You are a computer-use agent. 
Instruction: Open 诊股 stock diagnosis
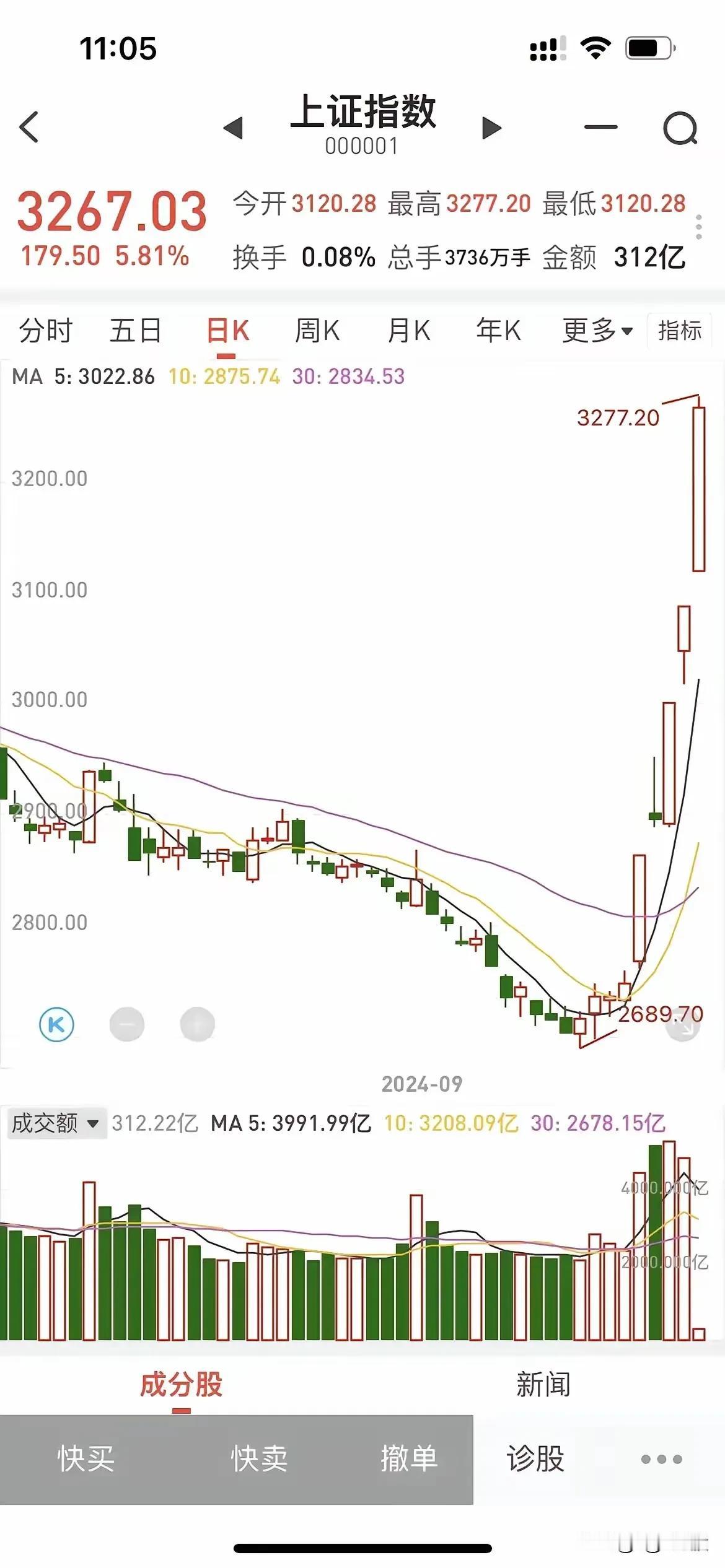click(x=535, y=1459)
